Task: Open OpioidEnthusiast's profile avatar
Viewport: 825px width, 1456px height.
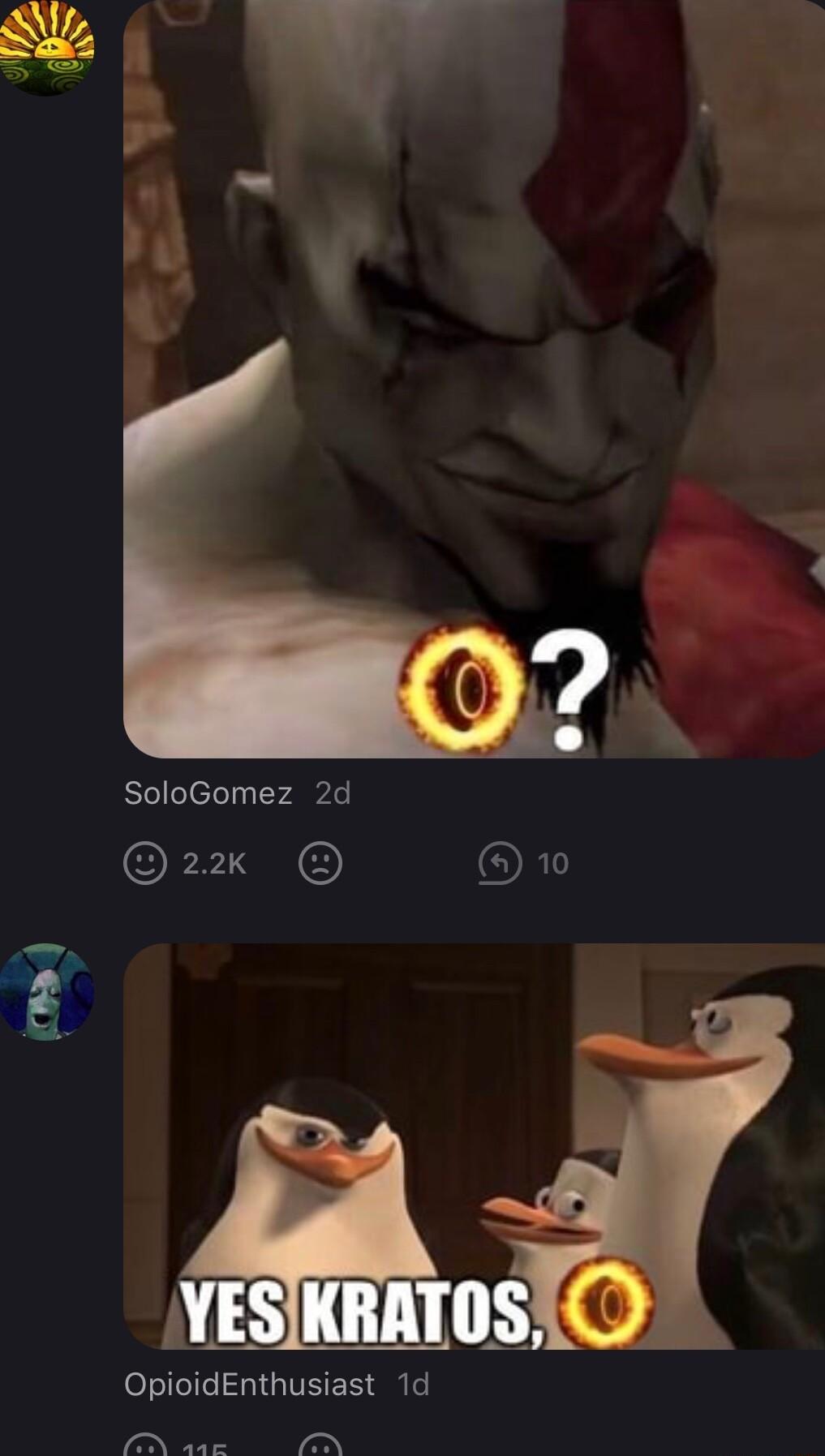Action: pyautogui.click(x=47, y=991)
